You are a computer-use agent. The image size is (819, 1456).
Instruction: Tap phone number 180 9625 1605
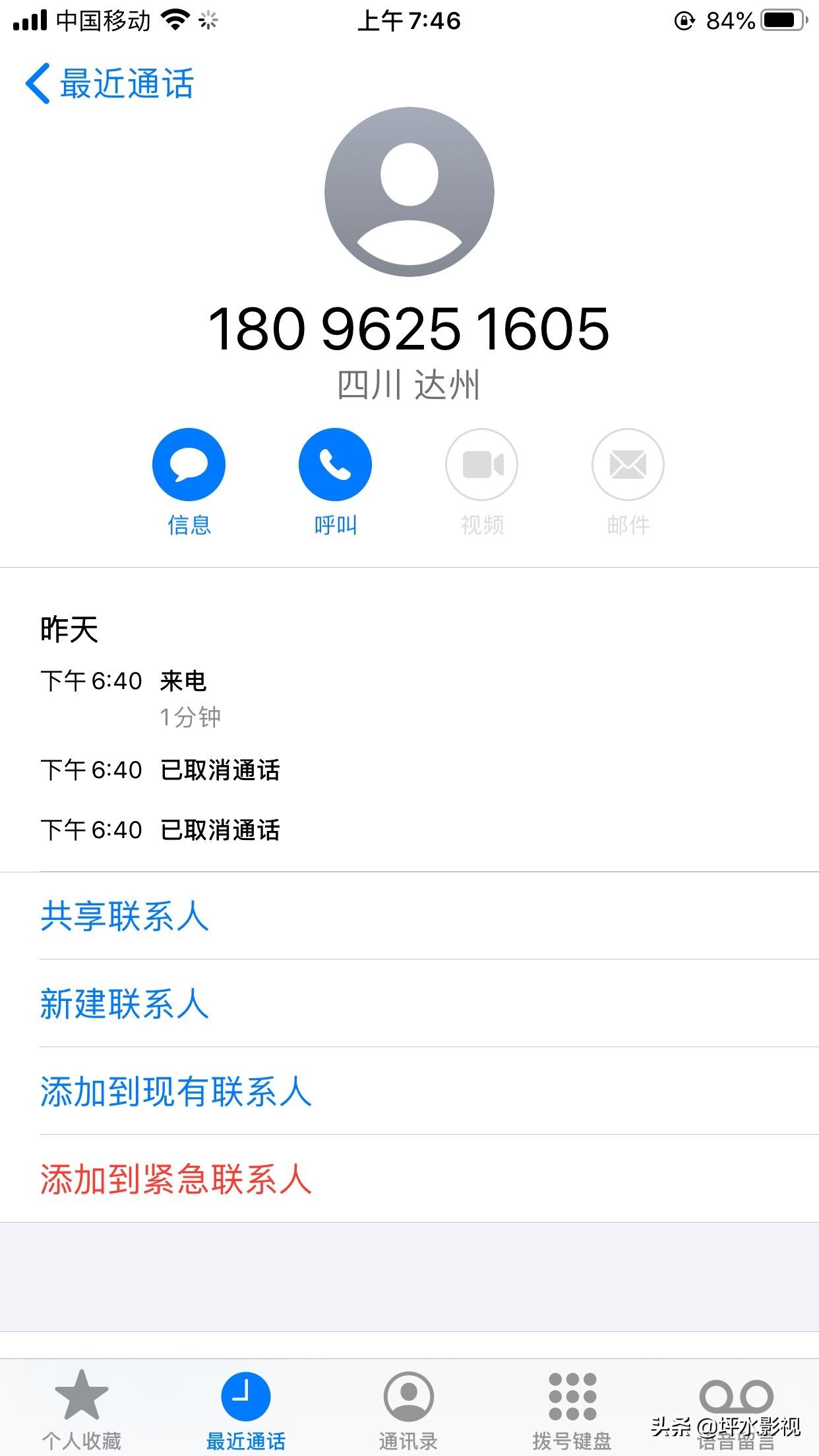click(409, 330)
